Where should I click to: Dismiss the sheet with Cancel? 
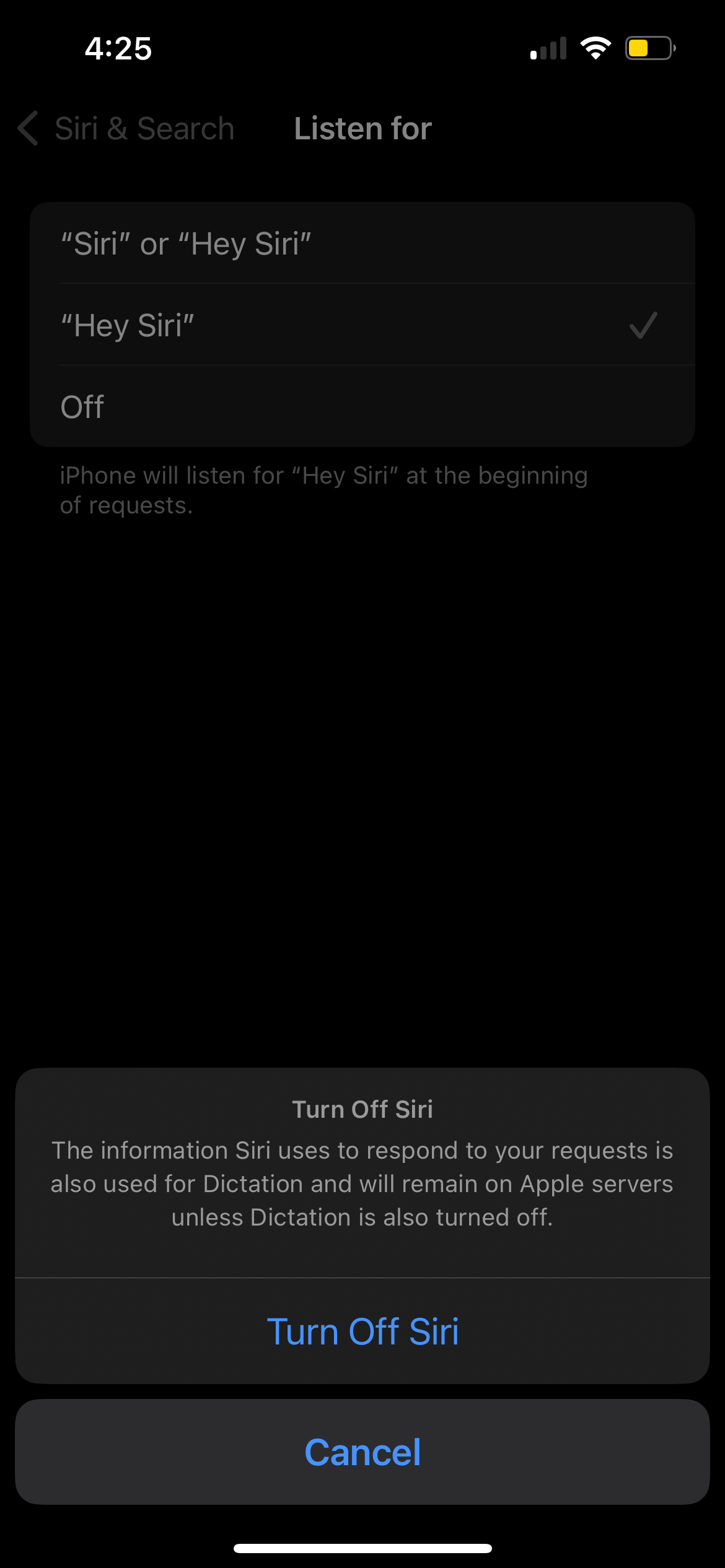pyautogui.click(x=362, y=1452)
